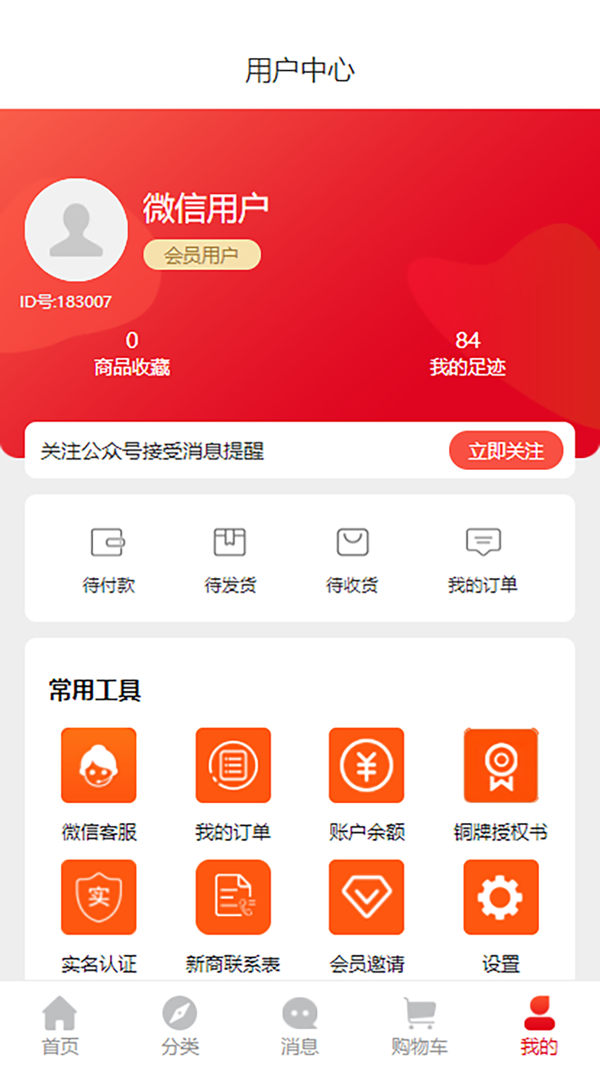This screenshot has width=600, height=1067.
Task: Switch to the 分类 categories tab
Action: pos(180,1026)
